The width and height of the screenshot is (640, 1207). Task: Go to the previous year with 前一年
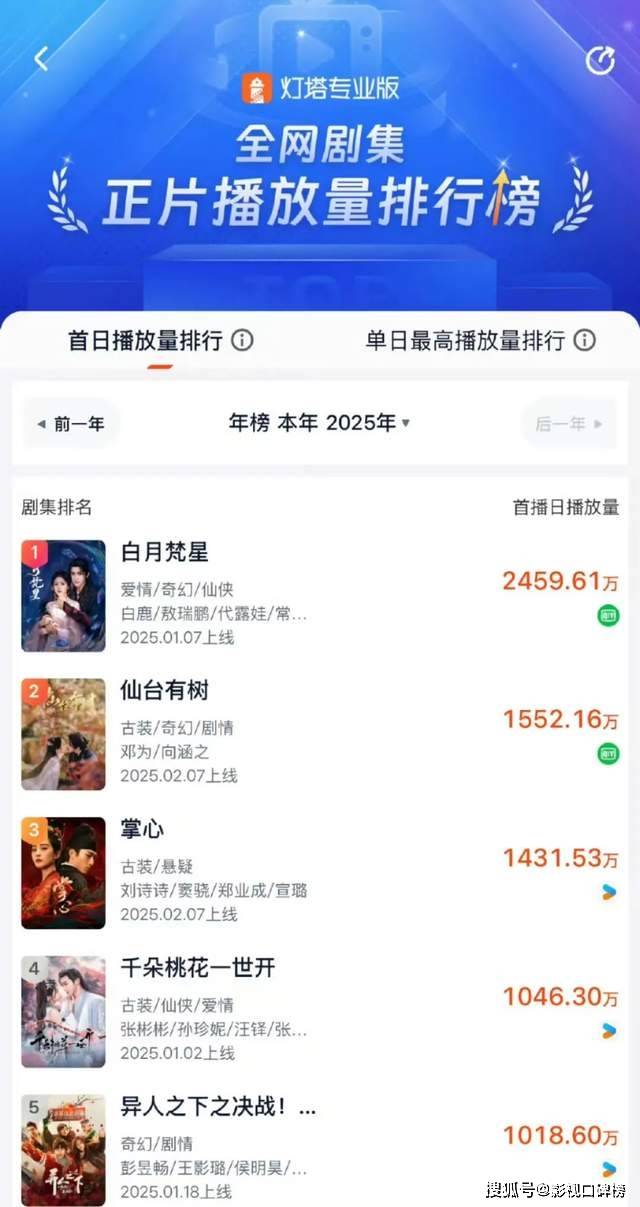71,424
